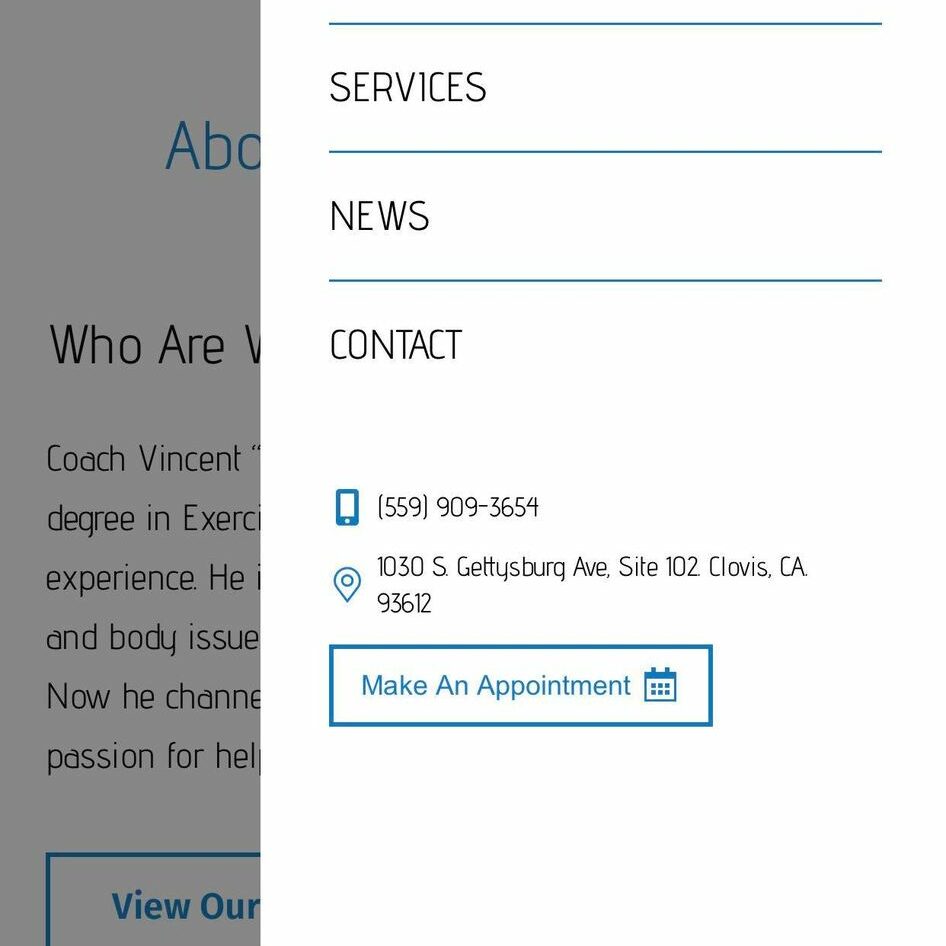946x946 pixels.
Task: Go to the News page
Action: coord(380,217)
